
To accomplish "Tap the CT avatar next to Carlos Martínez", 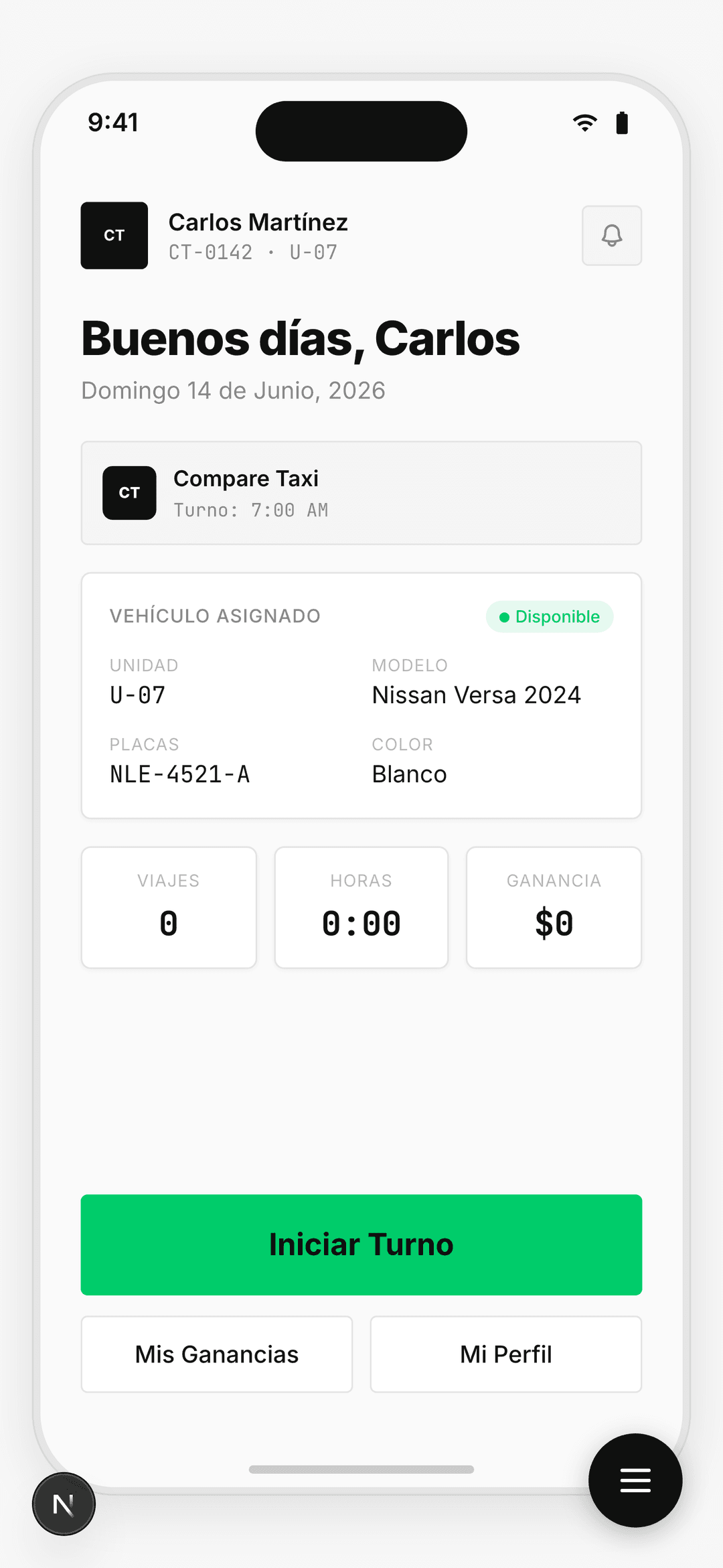I will 113,235.
